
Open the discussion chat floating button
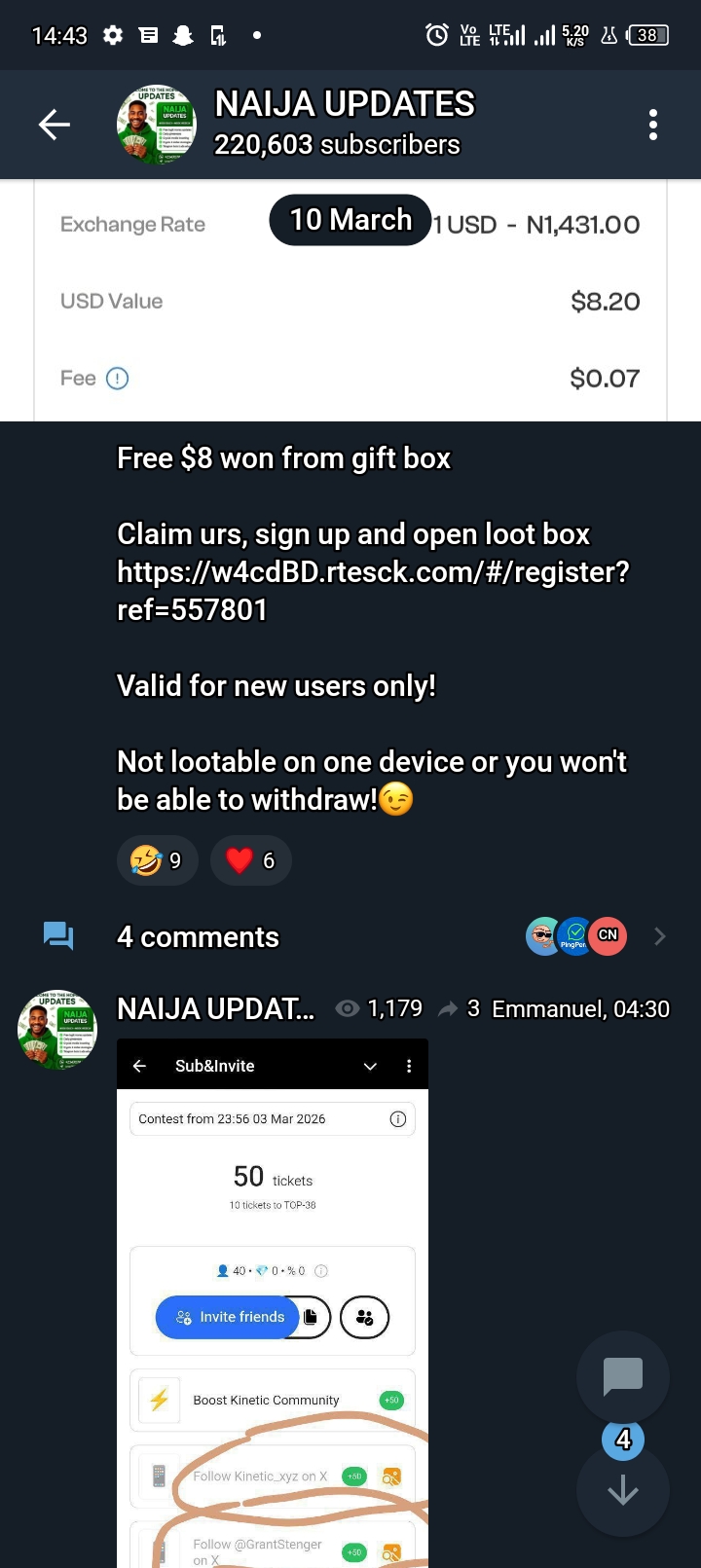623,1376
